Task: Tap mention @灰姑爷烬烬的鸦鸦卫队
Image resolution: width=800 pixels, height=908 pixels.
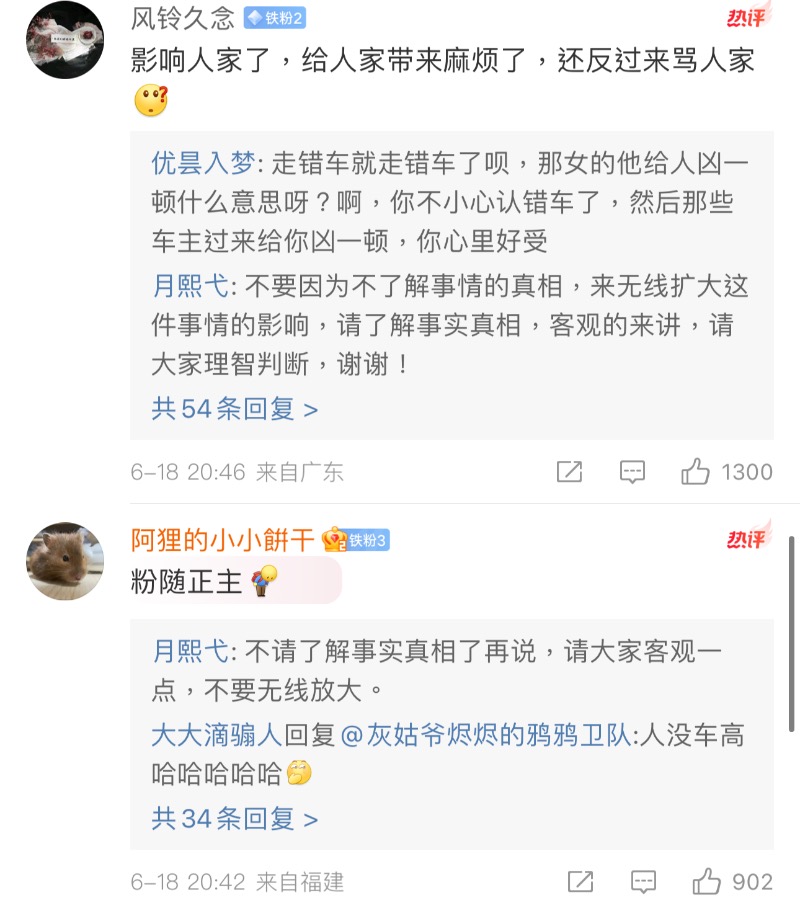Action: pyautogui.click(x=485, y=735)
